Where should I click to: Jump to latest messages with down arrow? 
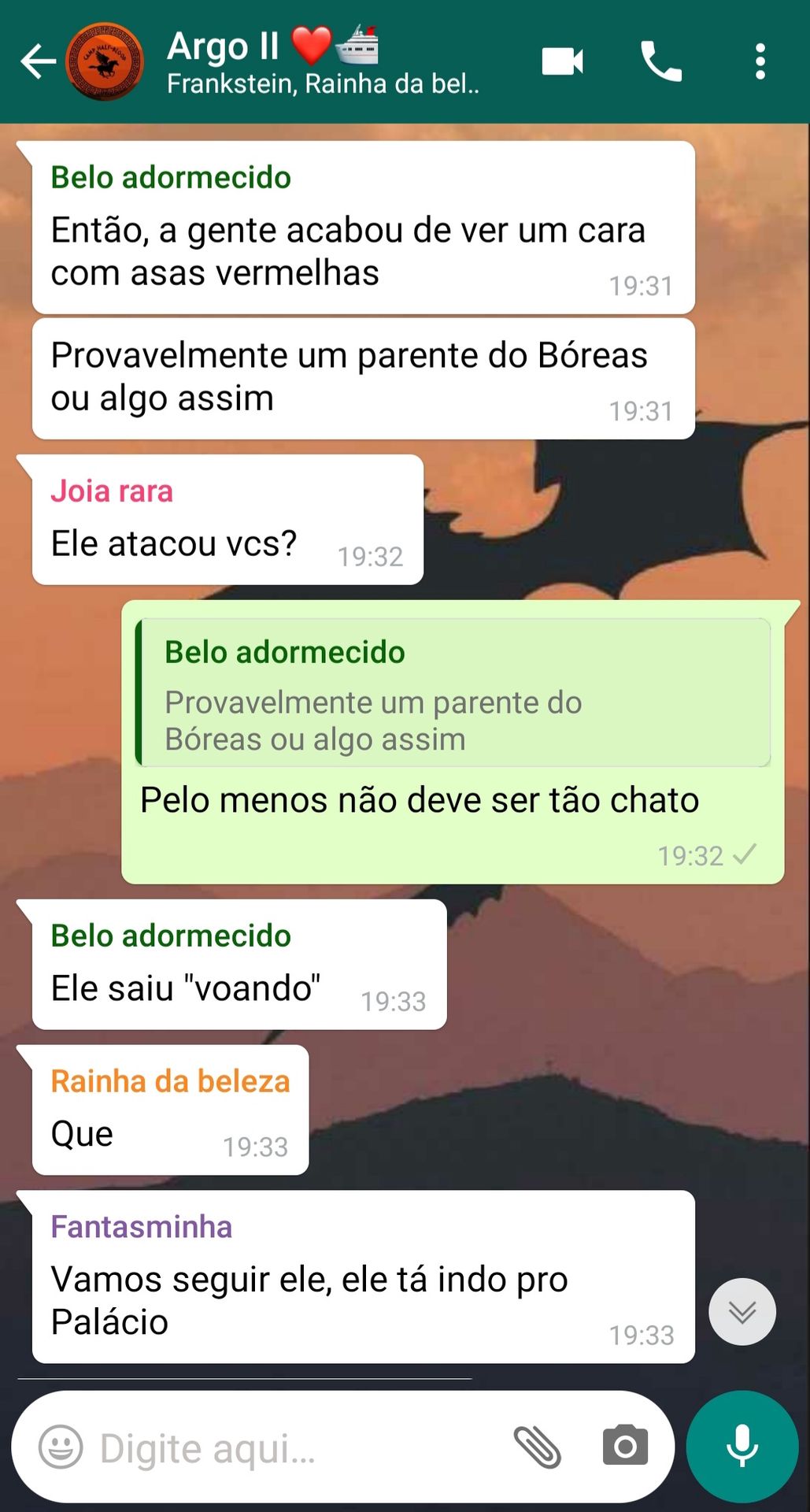[742, 1311]
